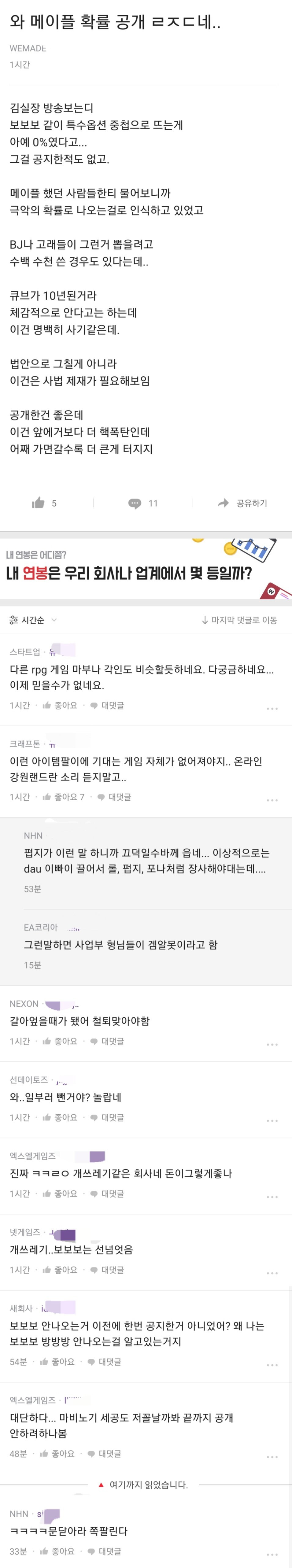Like the 선데이토즈 user's comment
Screen dimensions: 292x1568
click(60, 1117)
